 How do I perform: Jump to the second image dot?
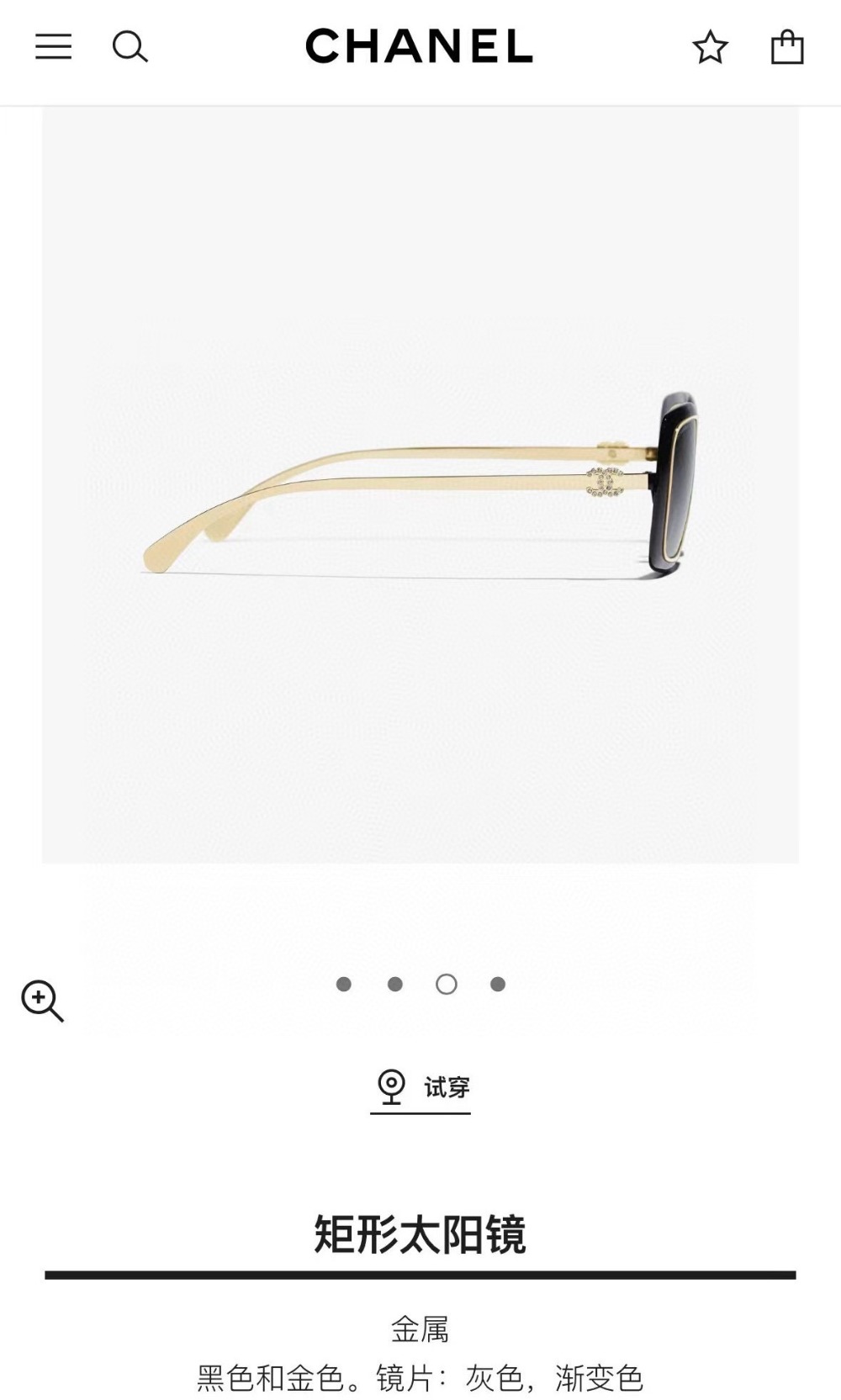pos(394,984)
